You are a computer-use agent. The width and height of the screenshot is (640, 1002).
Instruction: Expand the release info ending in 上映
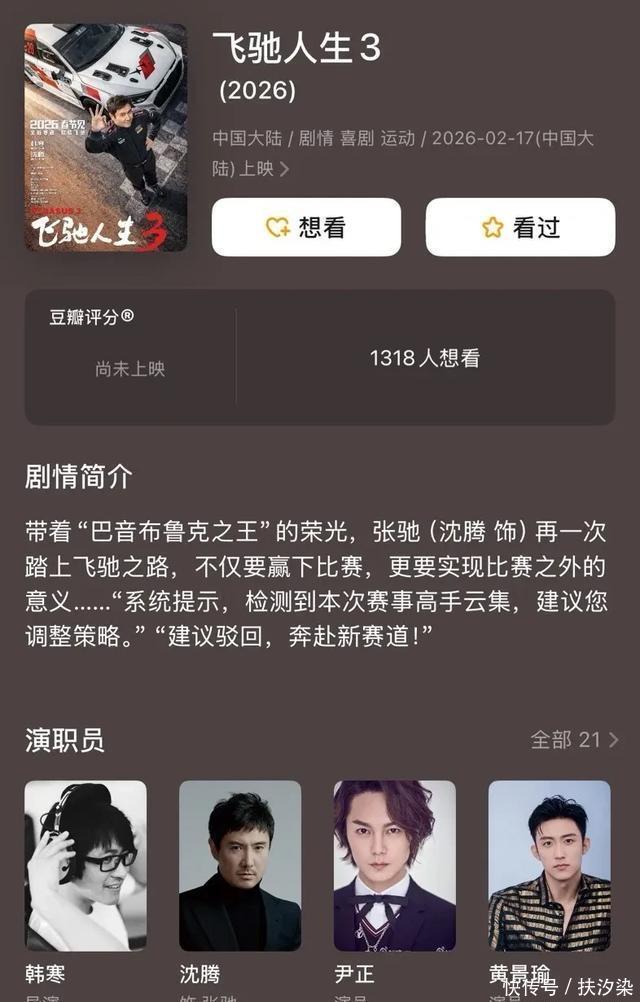coord(284,169)
